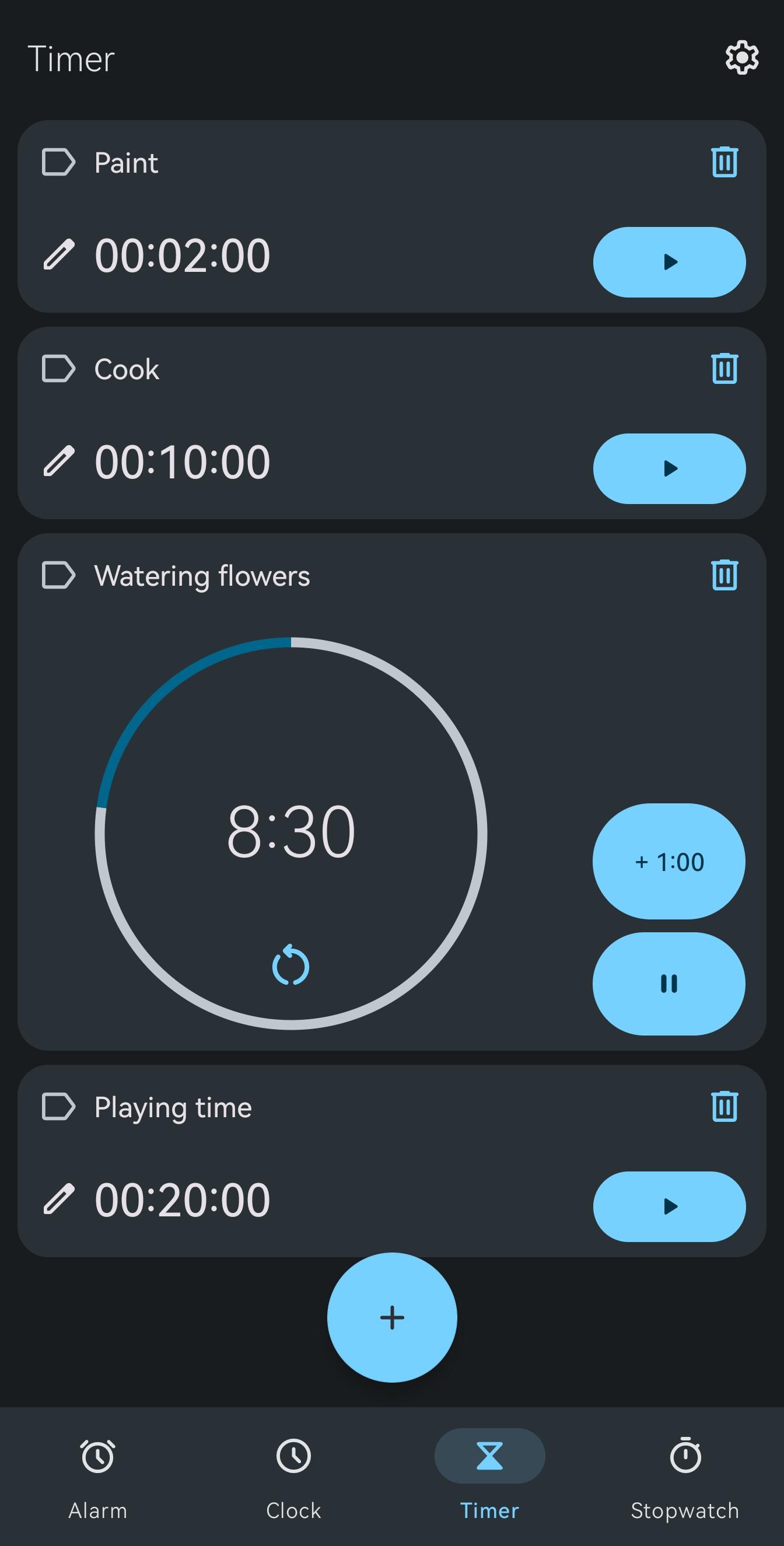The width and height of the screenshot is (784, 1546).
Task: Open timer settings gear
Action: pyautogui.click(x=742, y=58)
